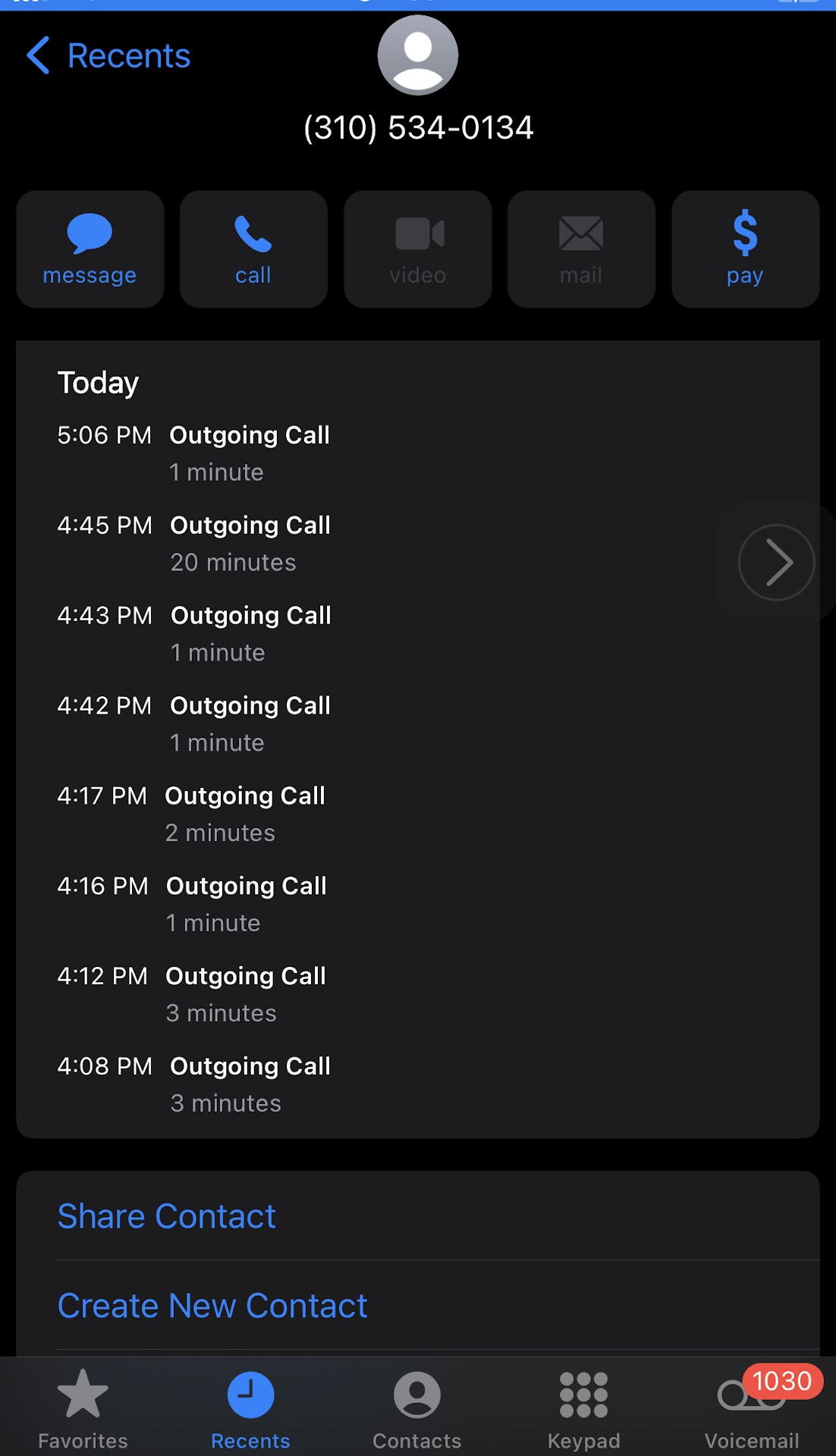Screen dimensions: 836x1456
Task: Go to the Voicemail tab
Action: tap(751, 1407)
